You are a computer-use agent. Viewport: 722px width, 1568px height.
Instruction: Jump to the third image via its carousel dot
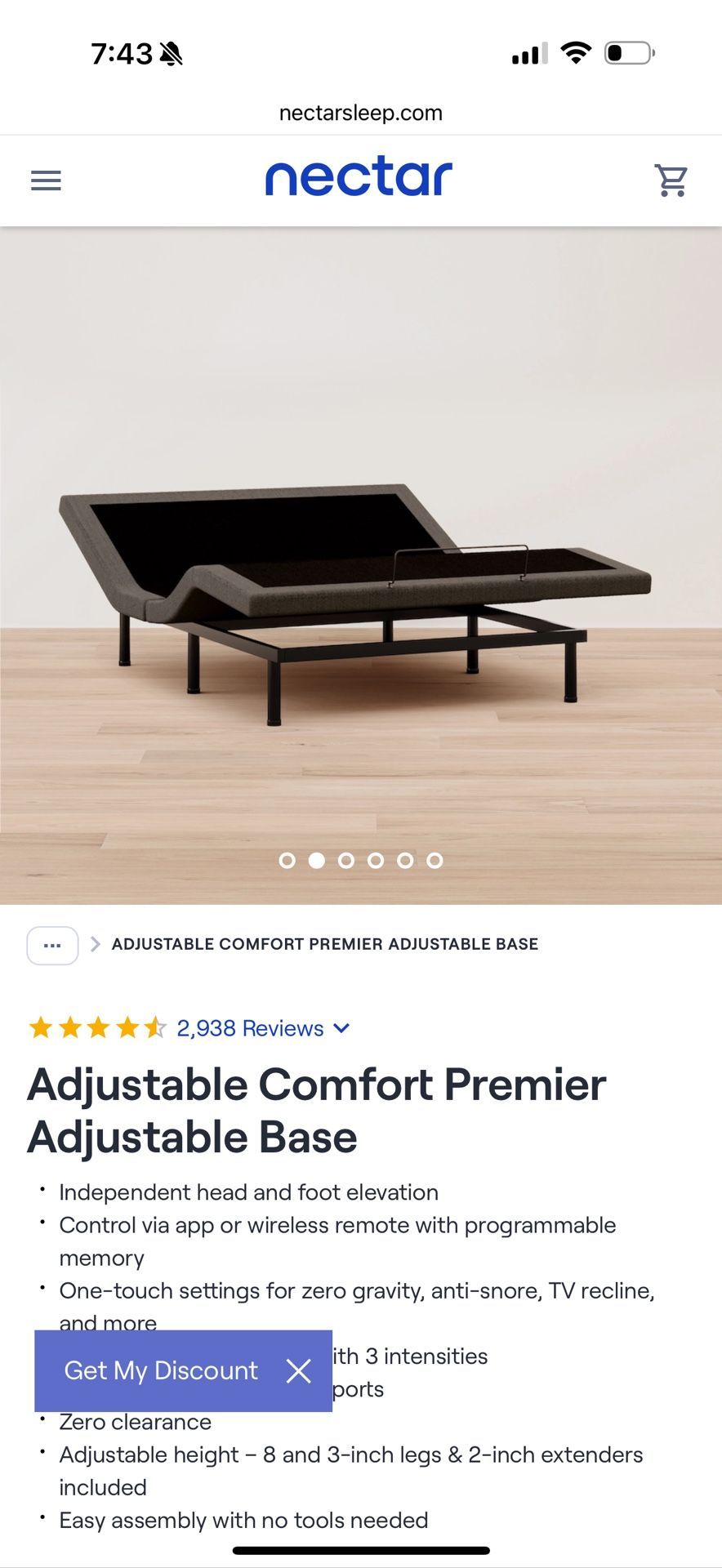346,861
